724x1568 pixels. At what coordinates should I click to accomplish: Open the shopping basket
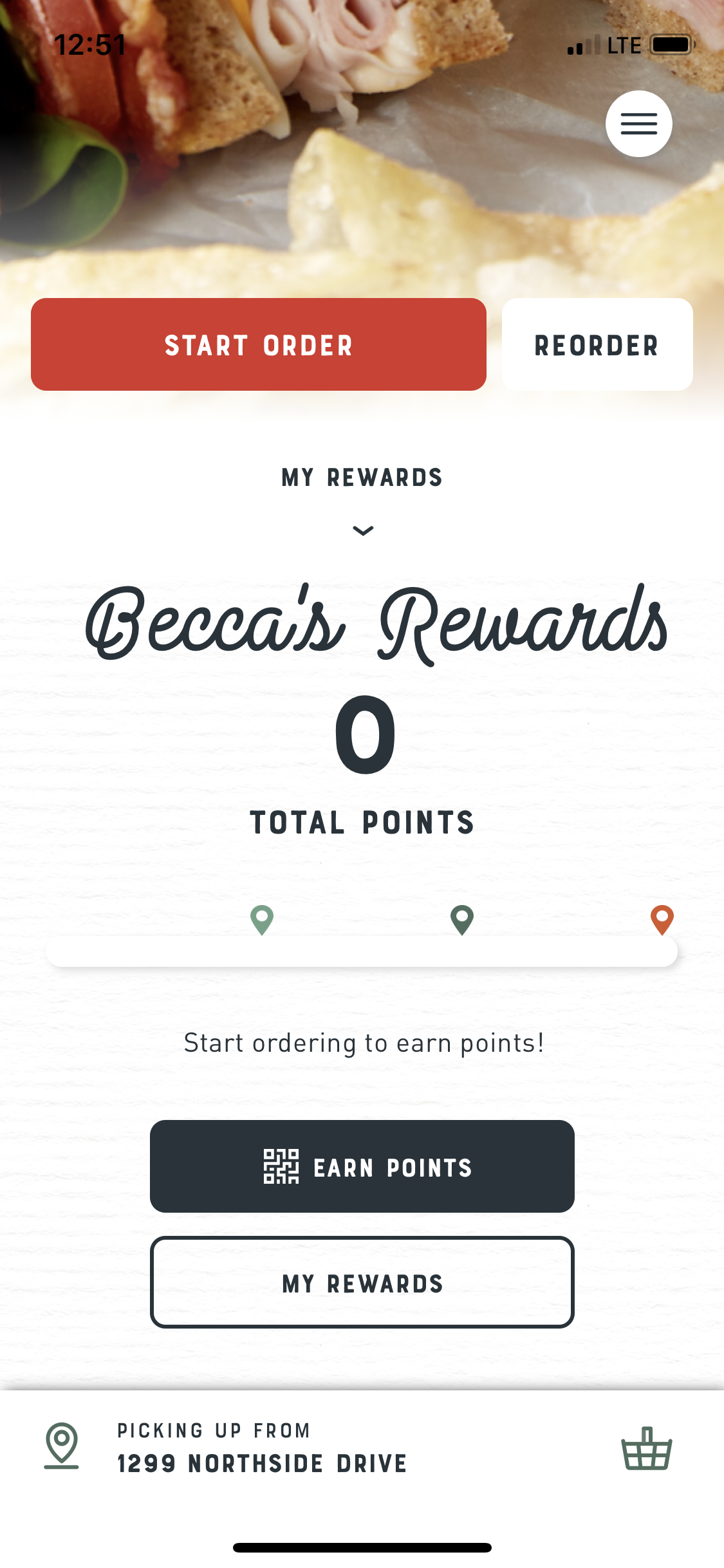tap(646, 1448)
